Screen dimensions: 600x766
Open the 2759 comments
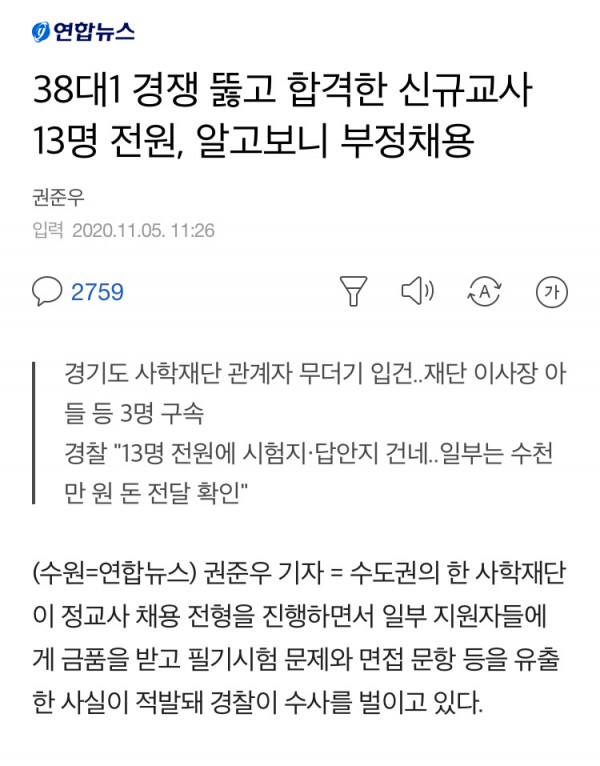click(78, 292)
